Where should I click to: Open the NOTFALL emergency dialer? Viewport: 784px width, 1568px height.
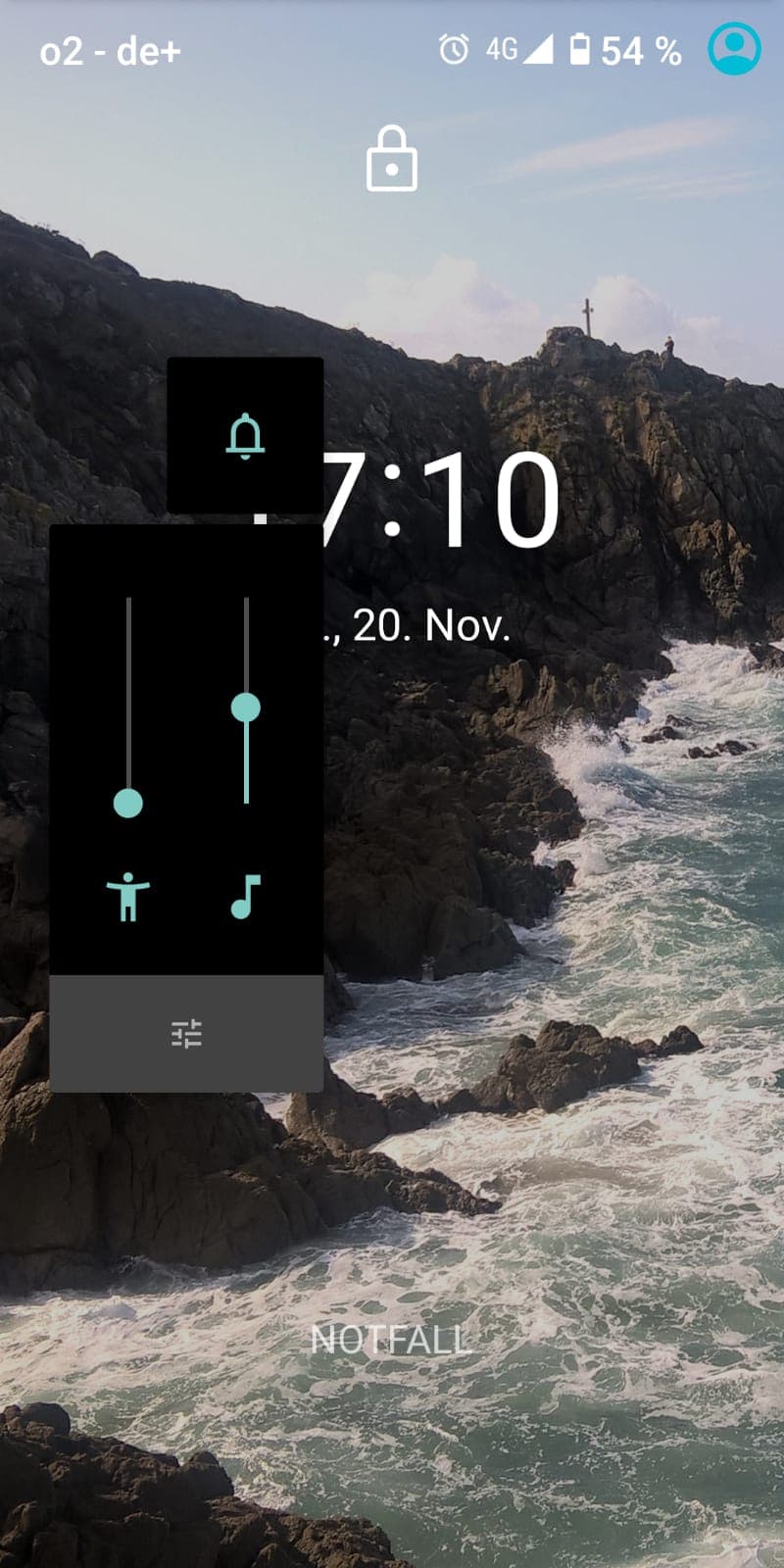tap(391, 1340)
